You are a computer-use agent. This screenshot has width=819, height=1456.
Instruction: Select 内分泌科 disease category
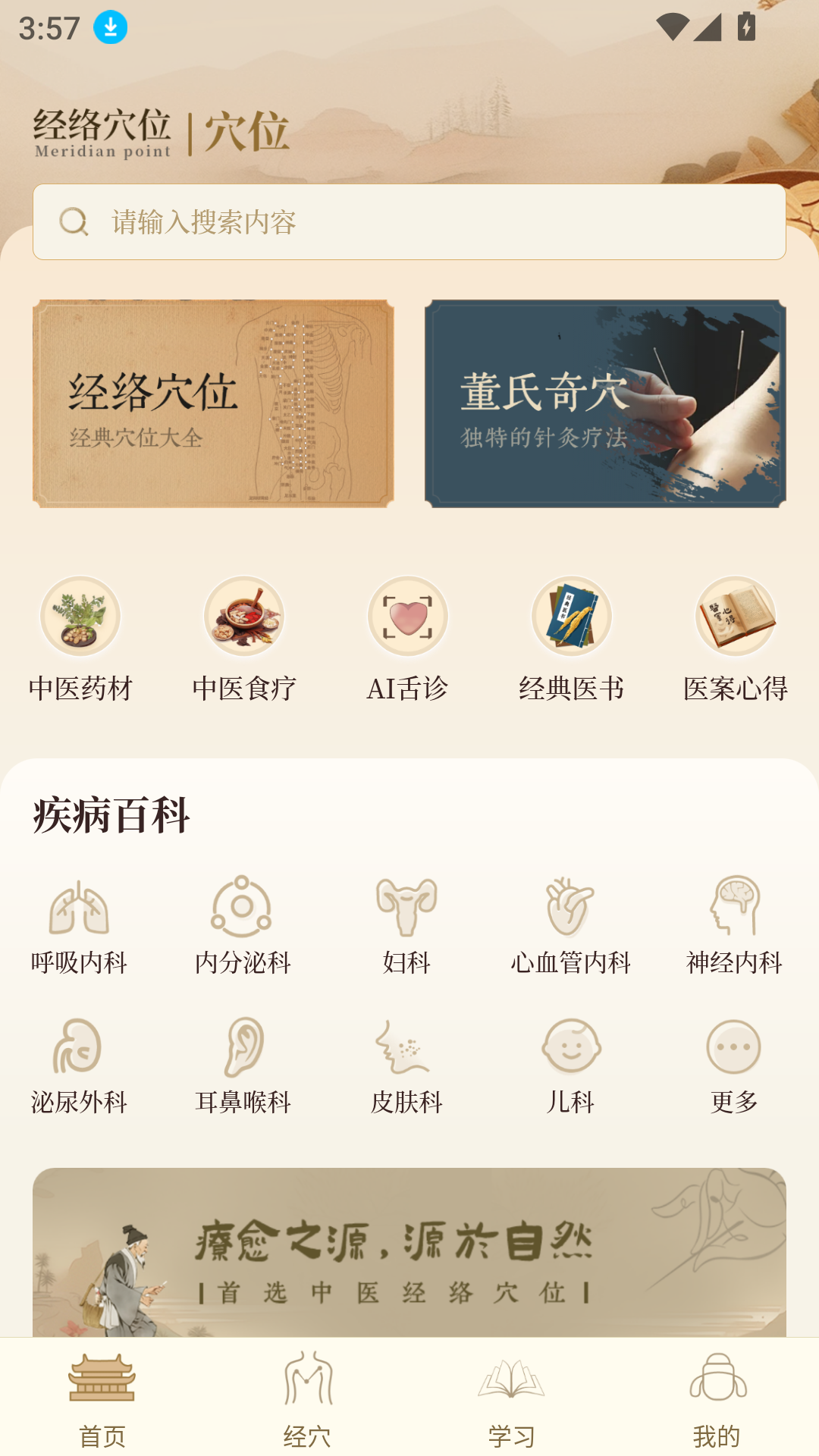243,925
